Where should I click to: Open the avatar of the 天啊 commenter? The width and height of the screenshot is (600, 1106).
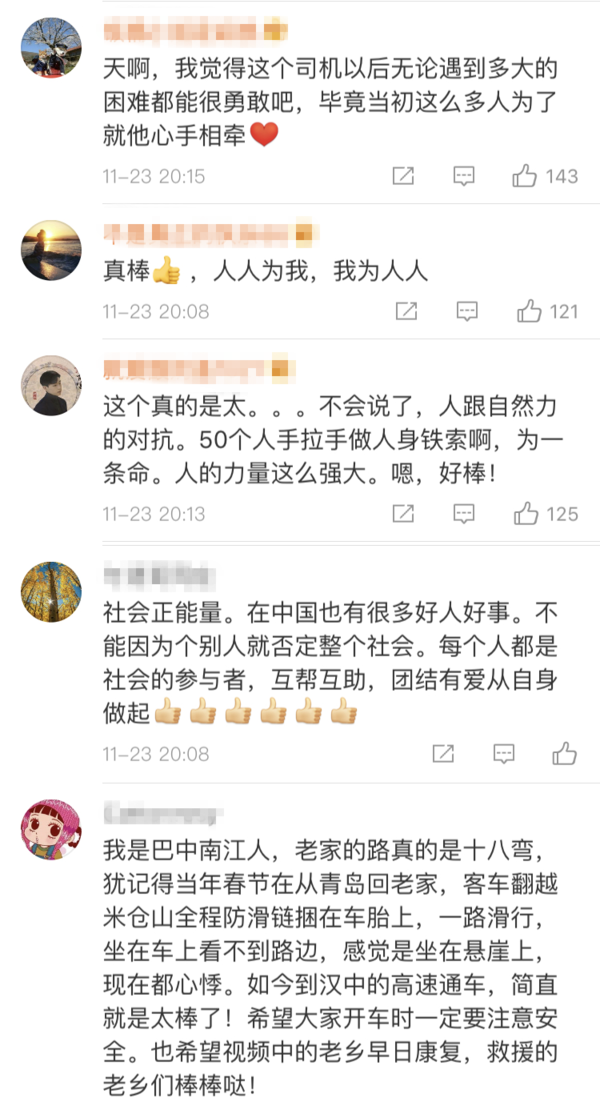pos(51,46)
